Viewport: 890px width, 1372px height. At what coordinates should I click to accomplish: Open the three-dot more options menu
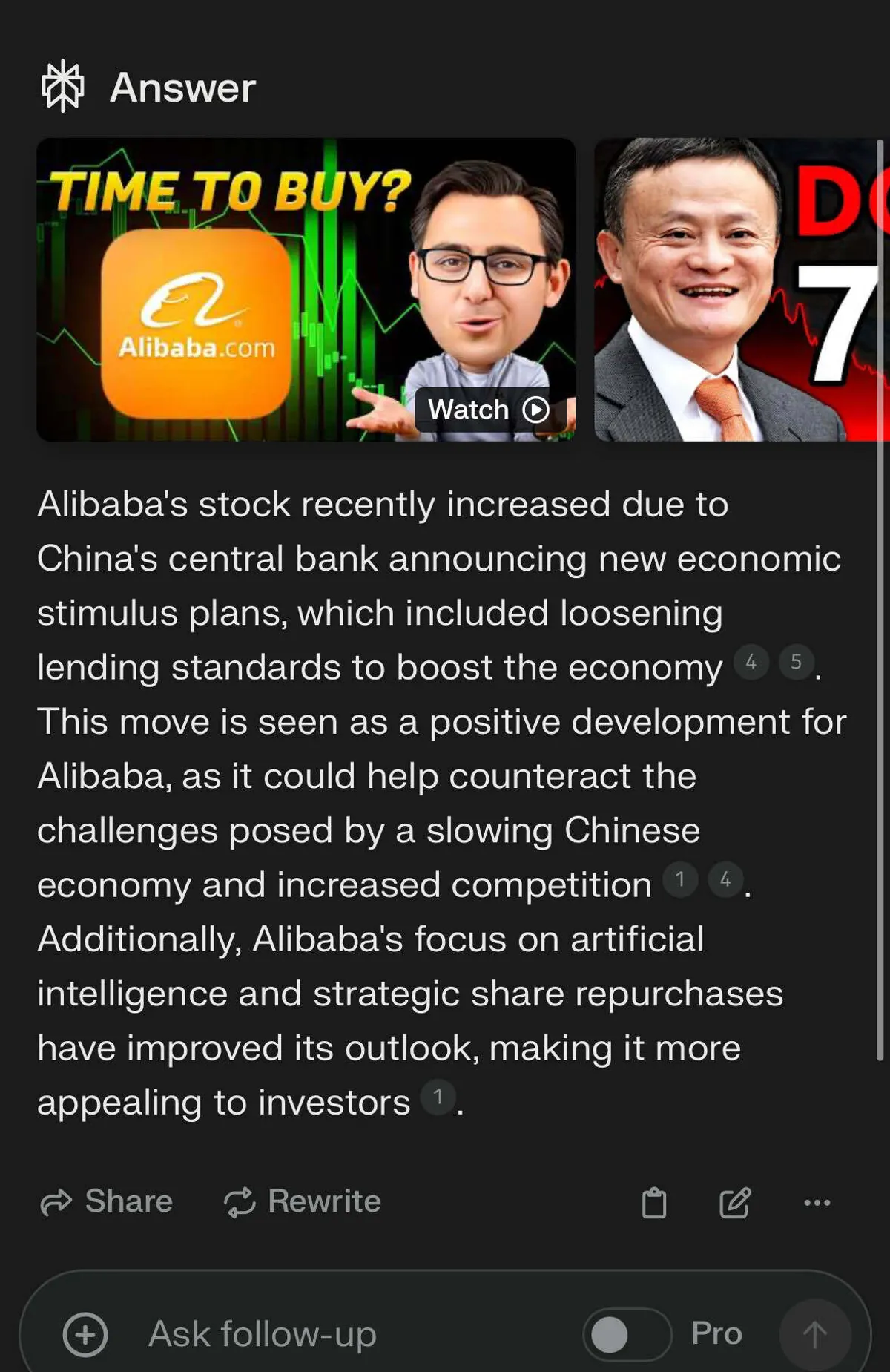(x=817, y=1203)
